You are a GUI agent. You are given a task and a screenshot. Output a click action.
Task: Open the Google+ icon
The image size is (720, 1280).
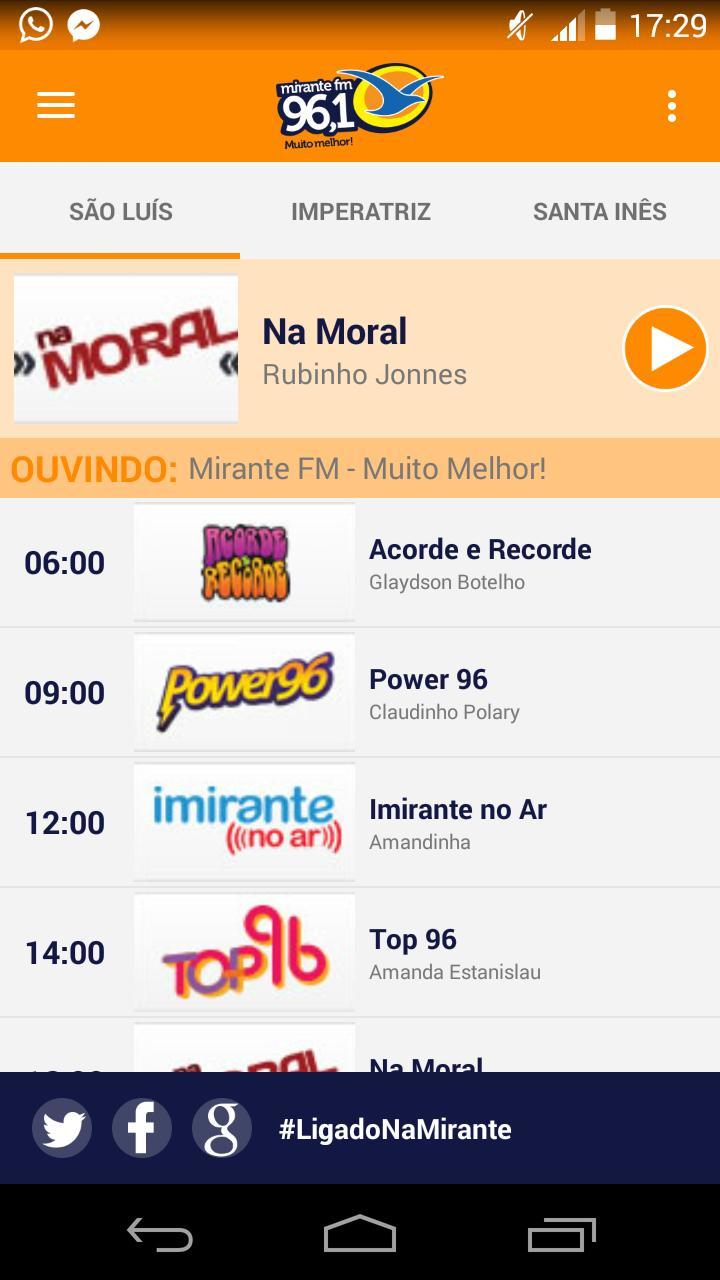click(x=222, y=1128)
